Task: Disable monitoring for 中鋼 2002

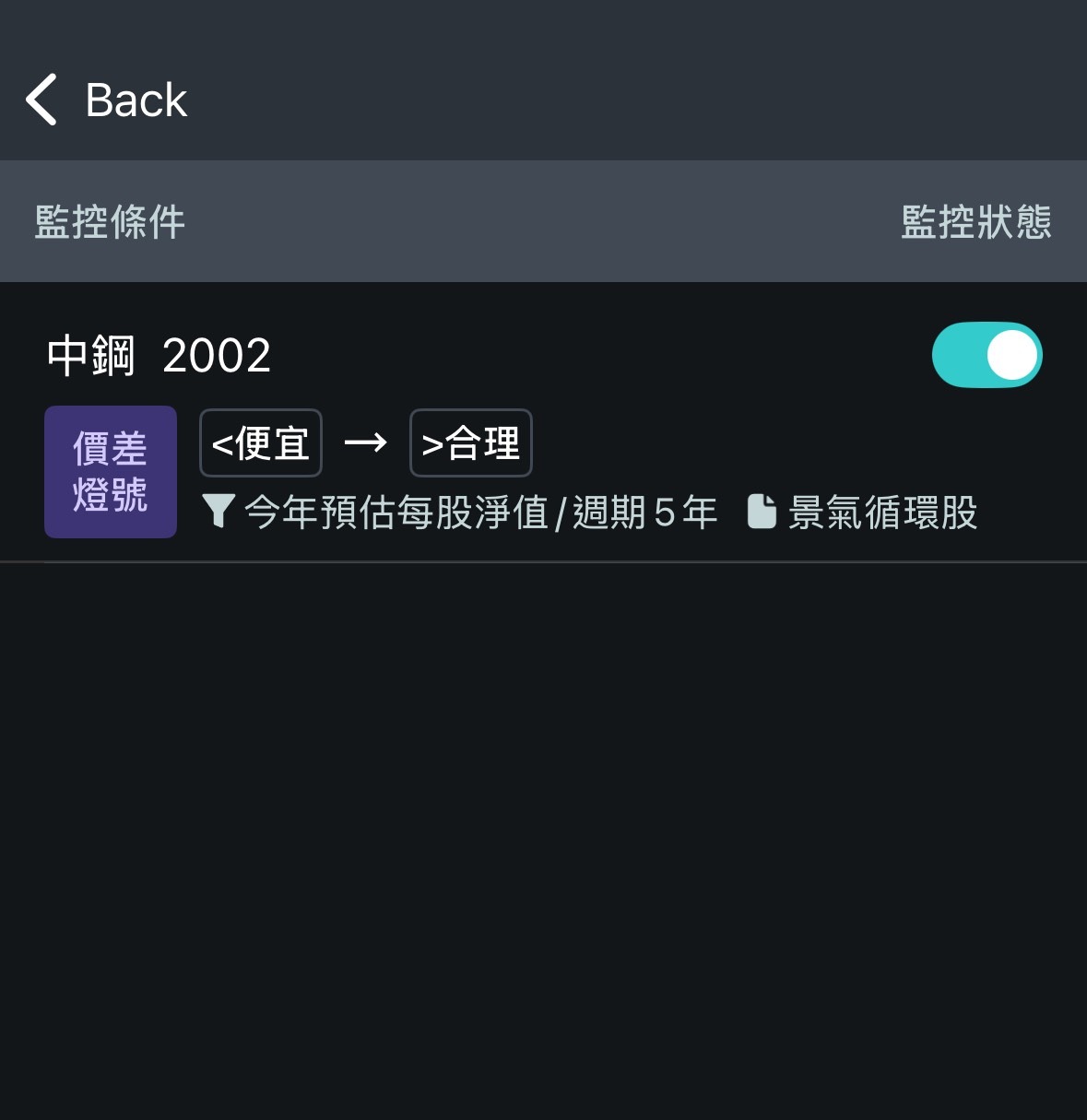Action: [987, 355]
